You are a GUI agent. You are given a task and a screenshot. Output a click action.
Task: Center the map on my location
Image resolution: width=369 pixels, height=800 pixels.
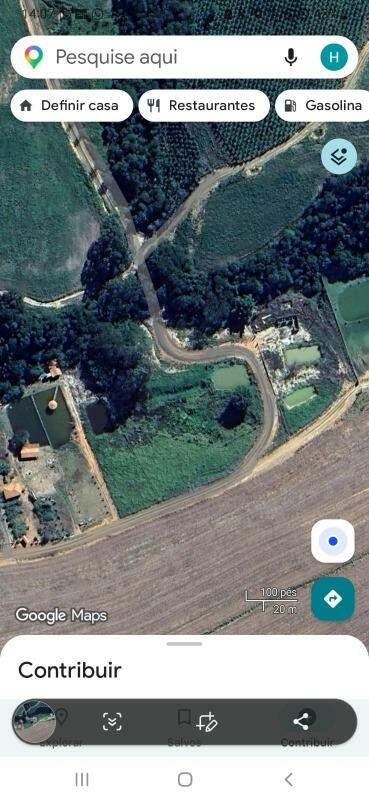[x=333, y=541]
